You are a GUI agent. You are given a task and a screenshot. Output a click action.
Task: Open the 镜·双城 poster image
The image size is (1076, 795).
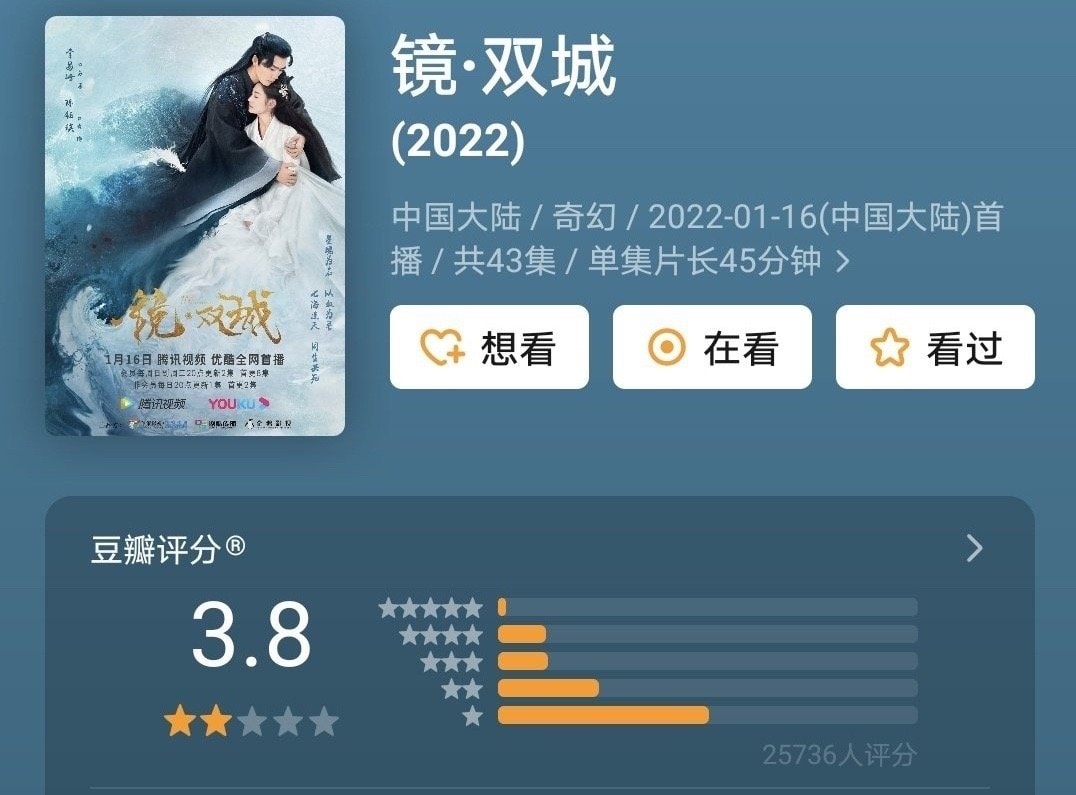(x=195, y=226)
